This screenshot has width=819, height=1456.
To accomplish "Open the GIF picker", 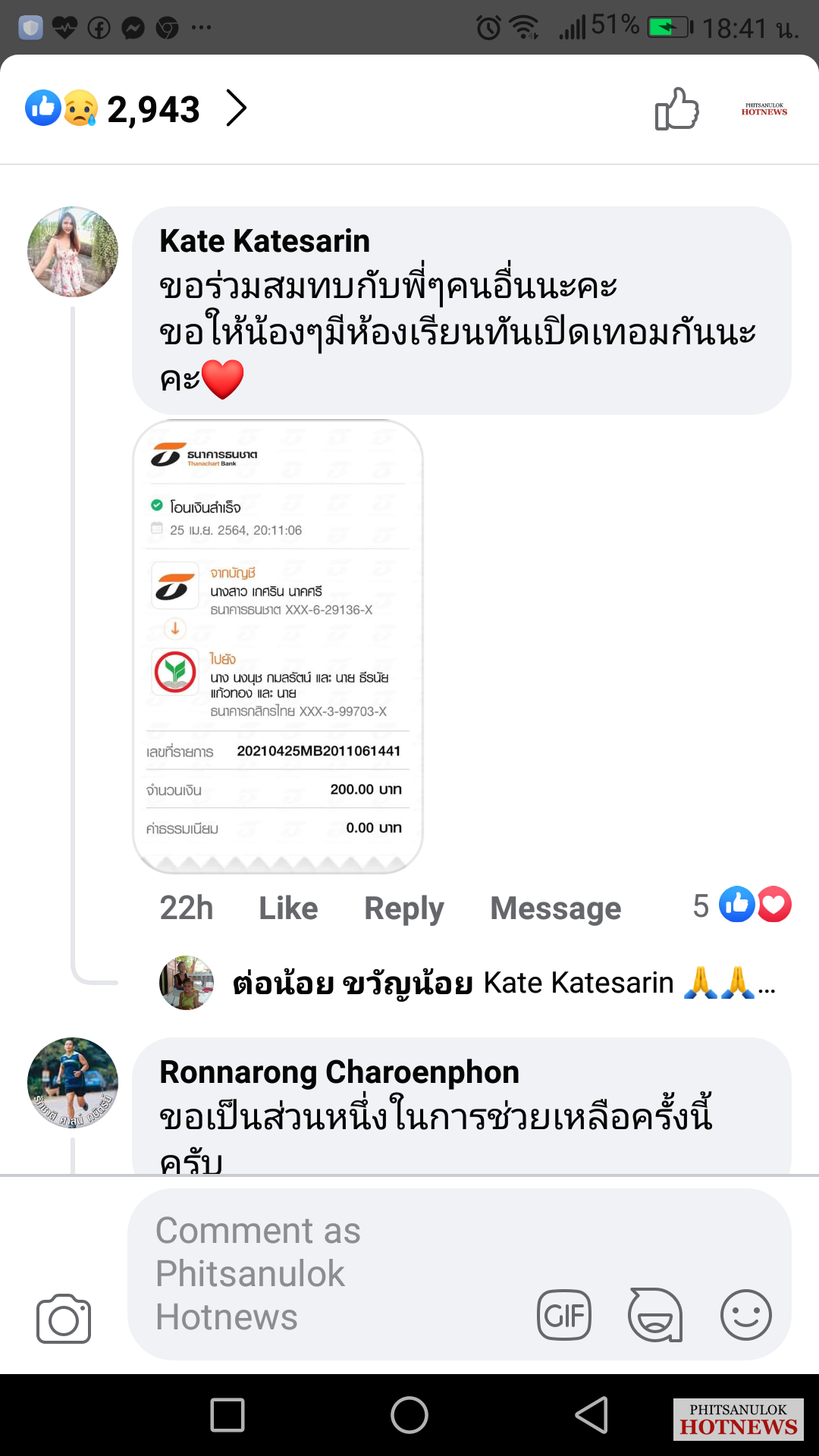I will 564,1315.
